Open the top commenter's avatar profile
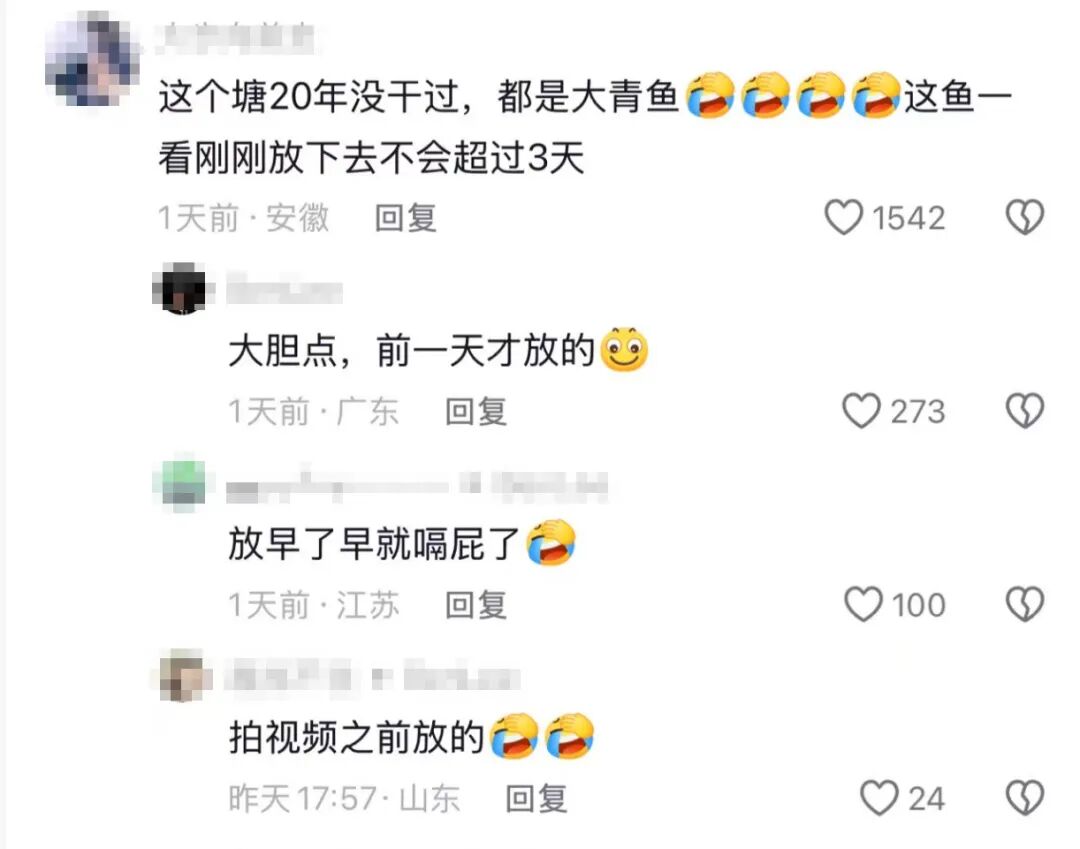 point(93,59)
